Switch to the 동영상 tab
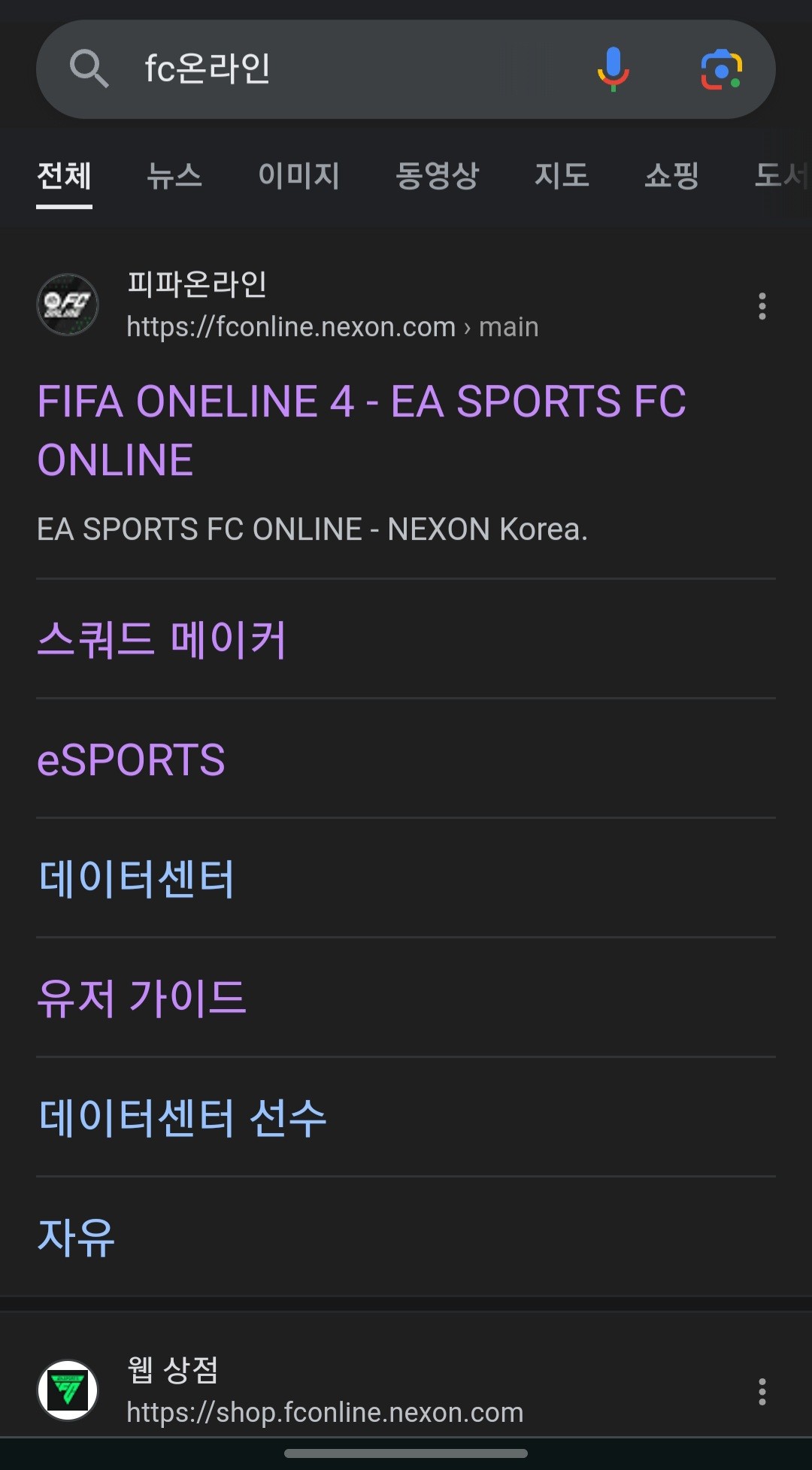The image size is (812, 1470). pos(437,176)
